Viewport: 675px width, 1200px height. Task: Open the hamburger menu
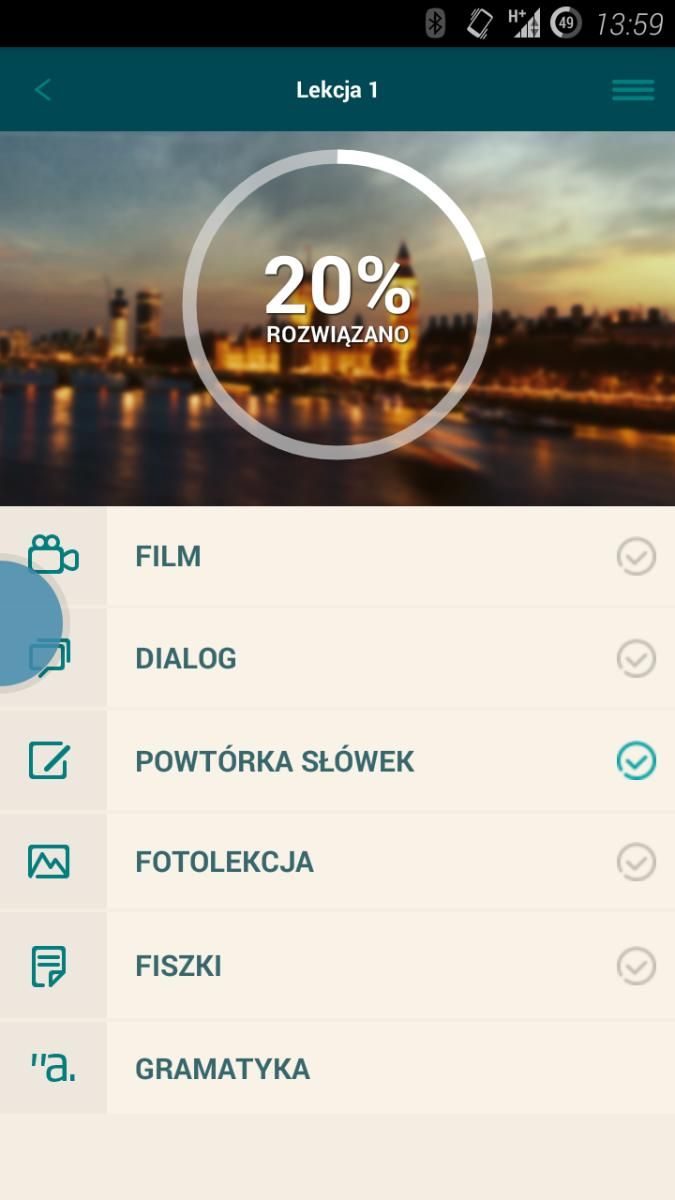tap(633, 90)
